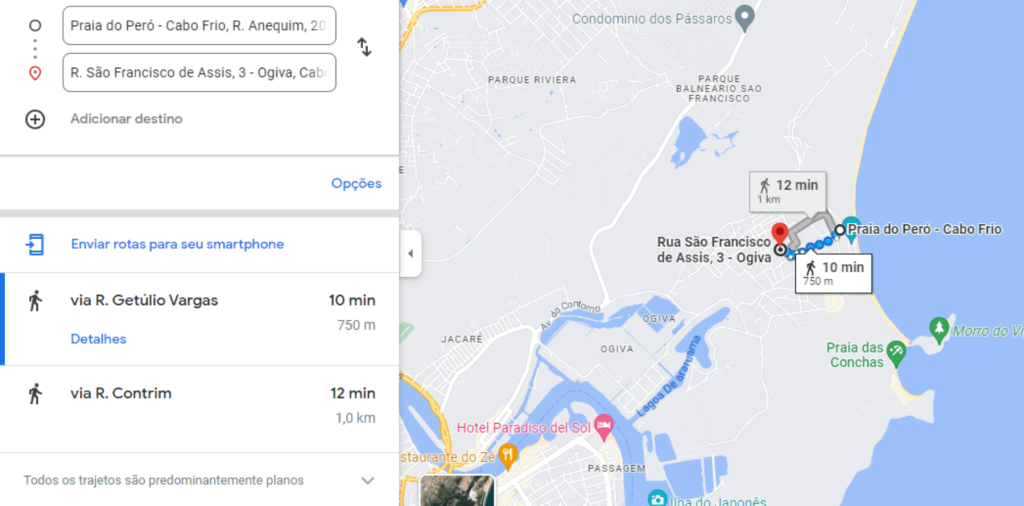Edit the destination field R. São Francisco de Assis
Screen dimensions: 1024x506
(x=198, y=73)
